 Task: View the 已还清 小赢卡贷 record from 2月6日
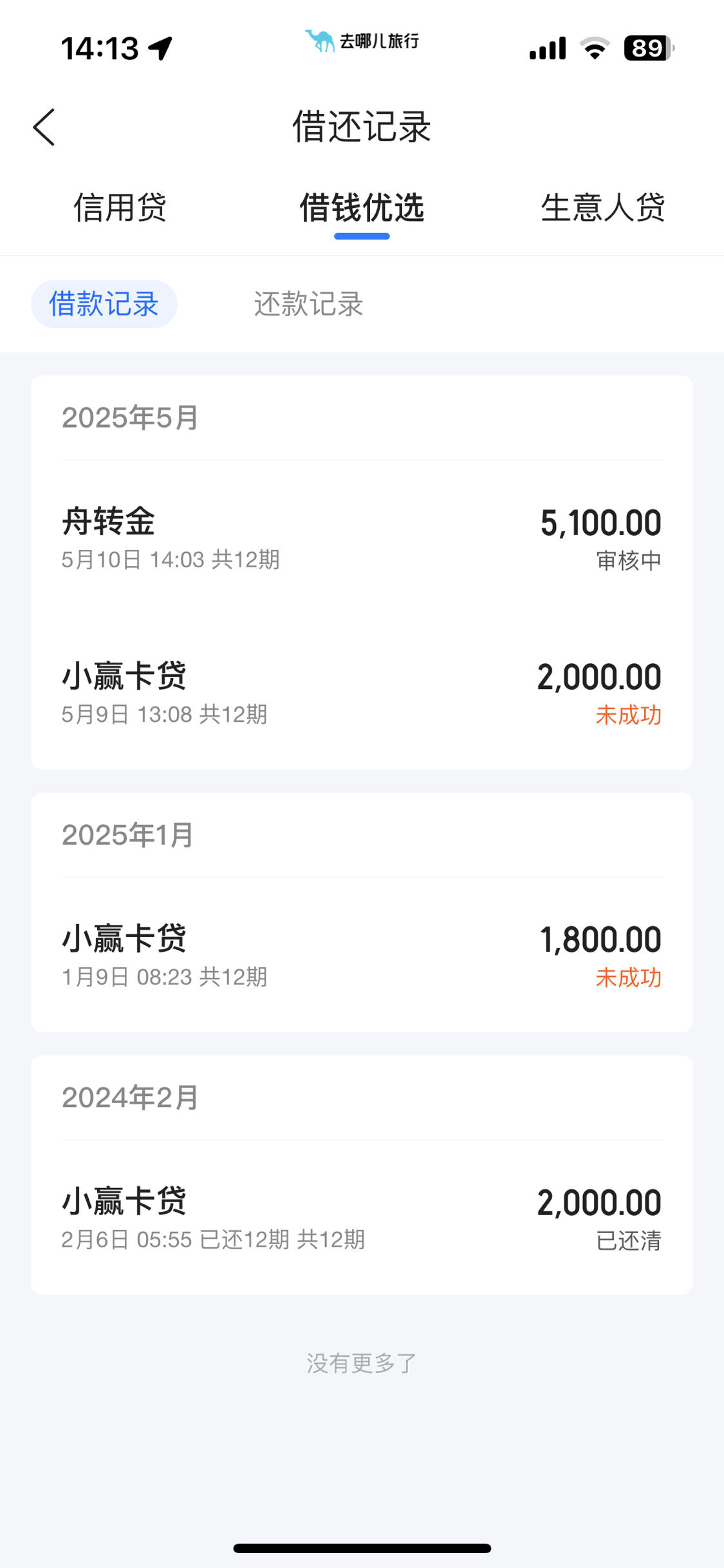pos(362,1218)
